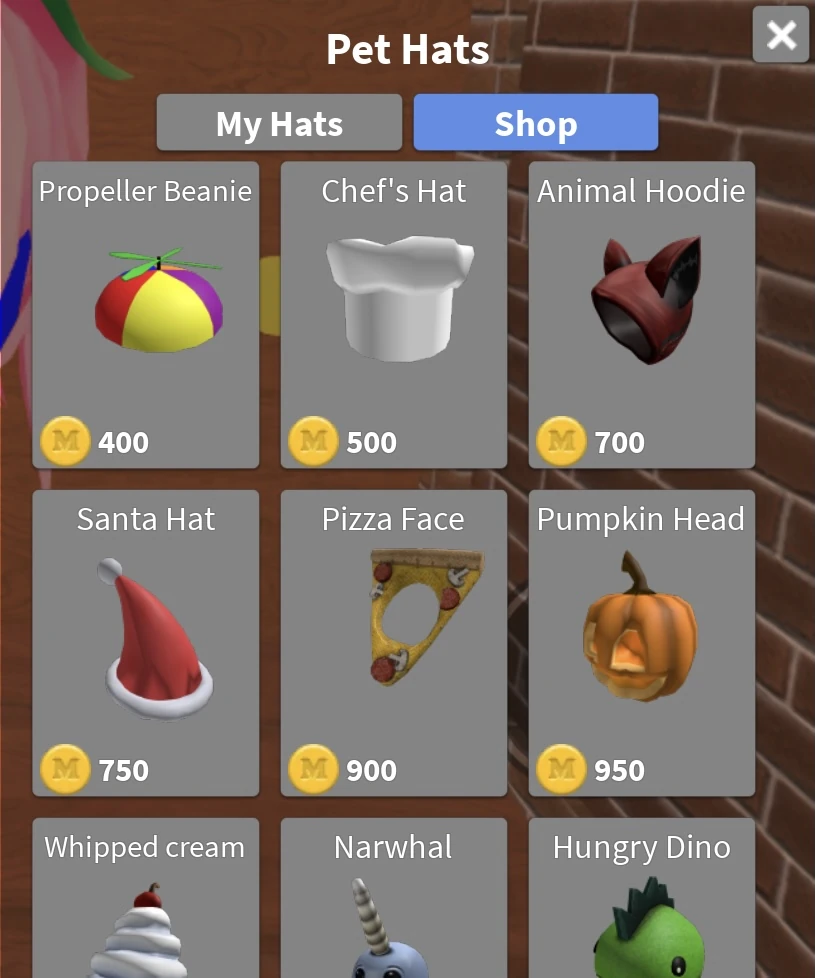
Task: Choose the Chef's Hat item
Action: coord(394,314)
